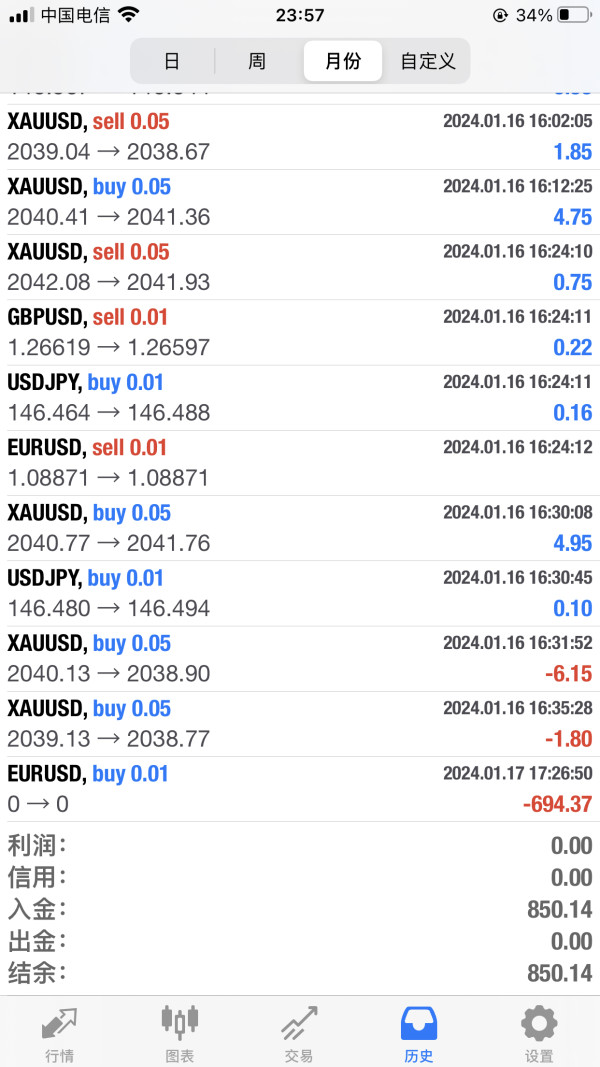Expand the XAUUSD buy trade with -1.80 loss
600x1067 pixels.
pyautogui.click(x=300, y=724)
